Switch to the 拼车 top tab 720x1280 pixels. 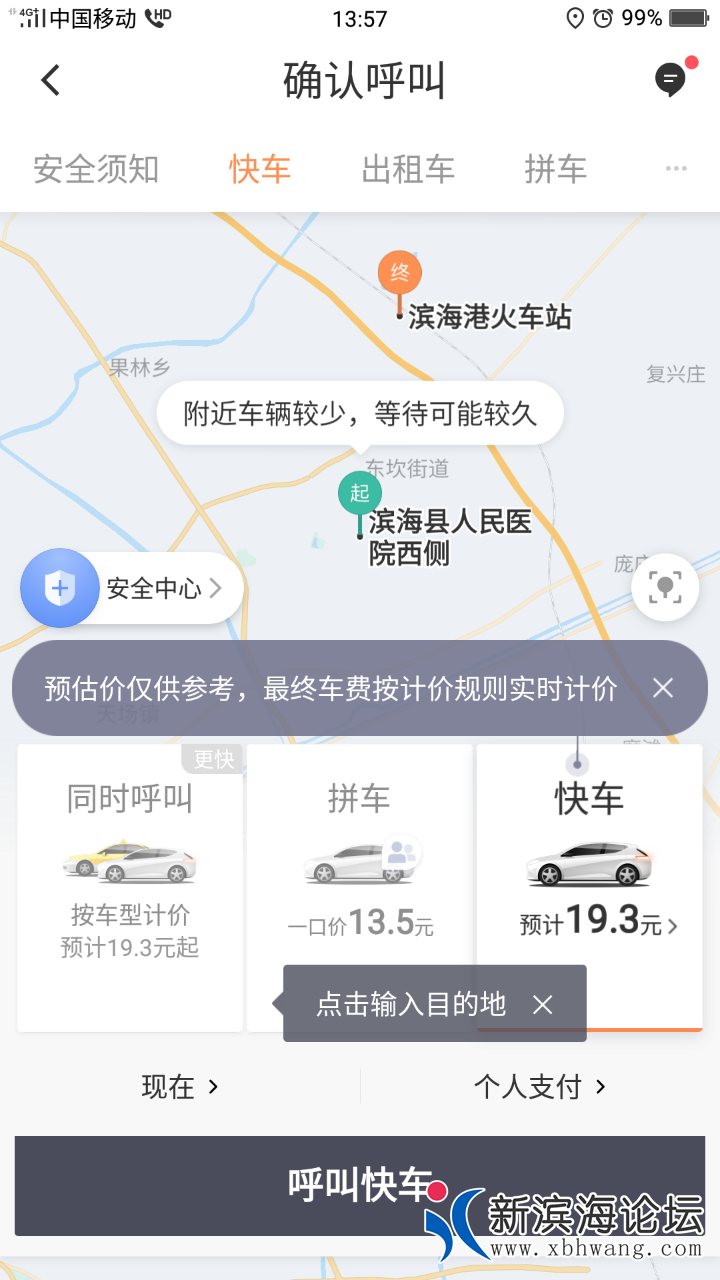pyautogui.click(x=555, y=169)
